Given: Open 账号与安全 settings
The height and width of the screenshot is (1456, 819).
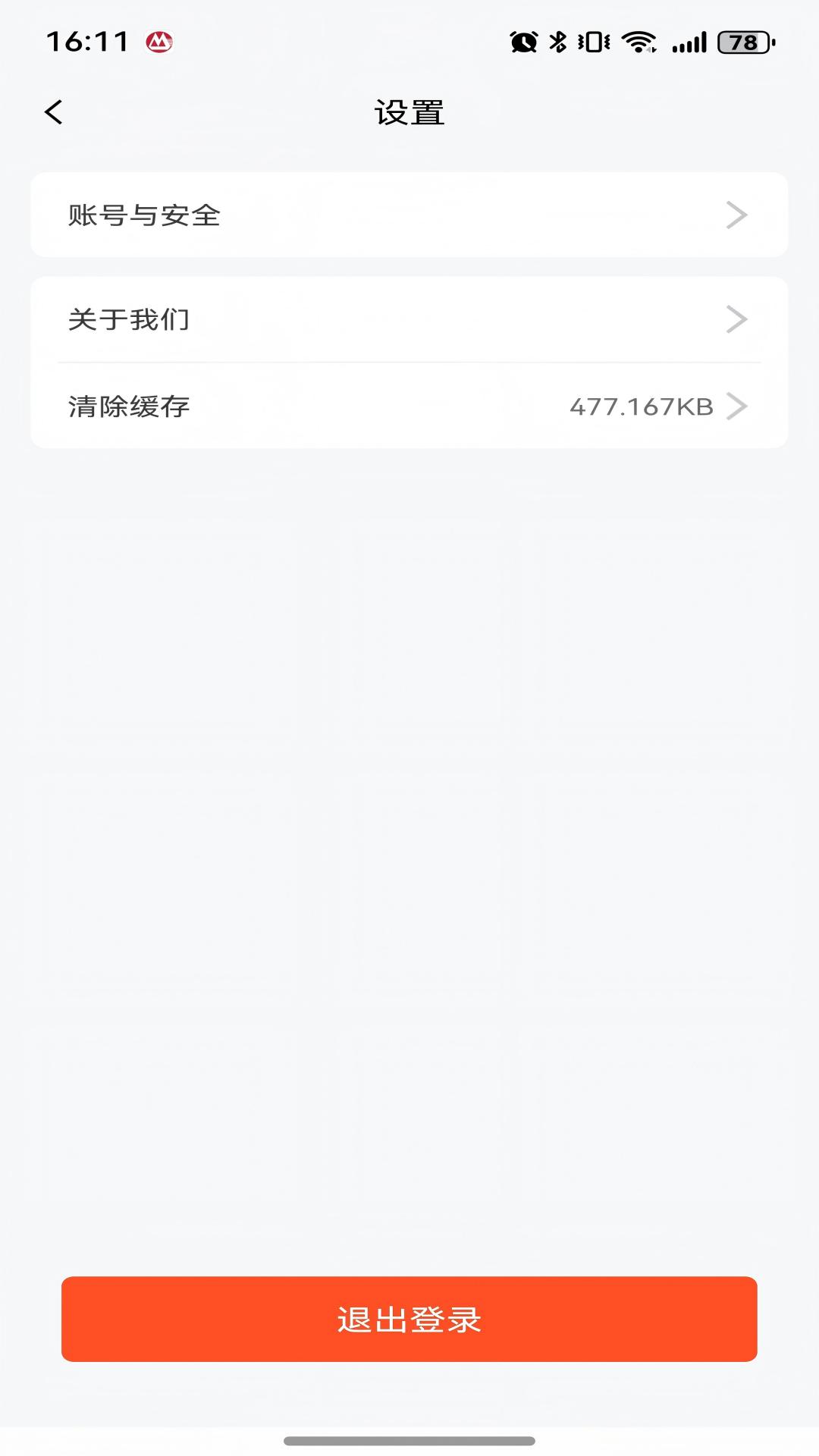Looking at the screenshot, I should tap(409, 215).
